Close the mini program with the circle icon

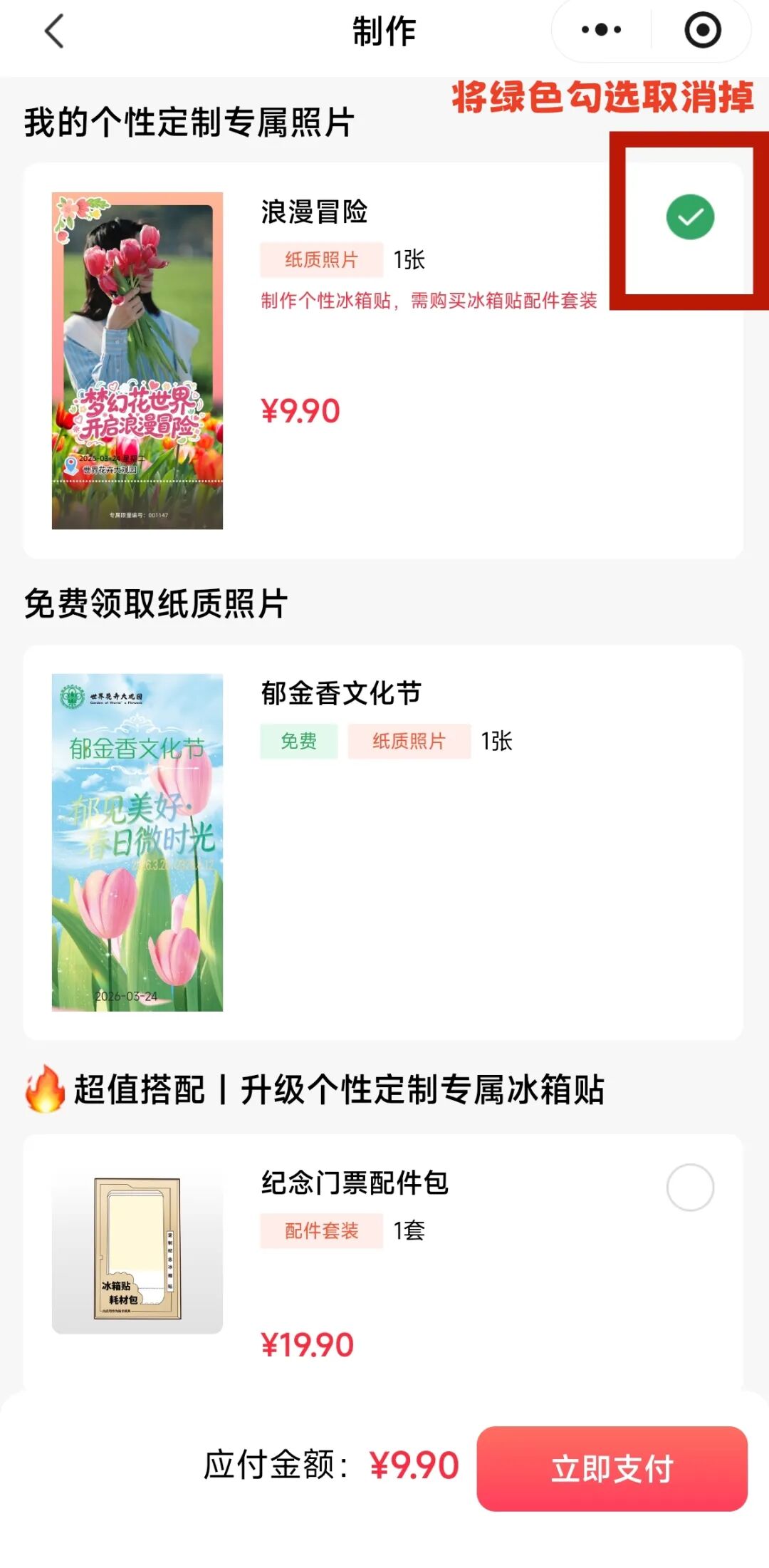(x=702, y=31)
